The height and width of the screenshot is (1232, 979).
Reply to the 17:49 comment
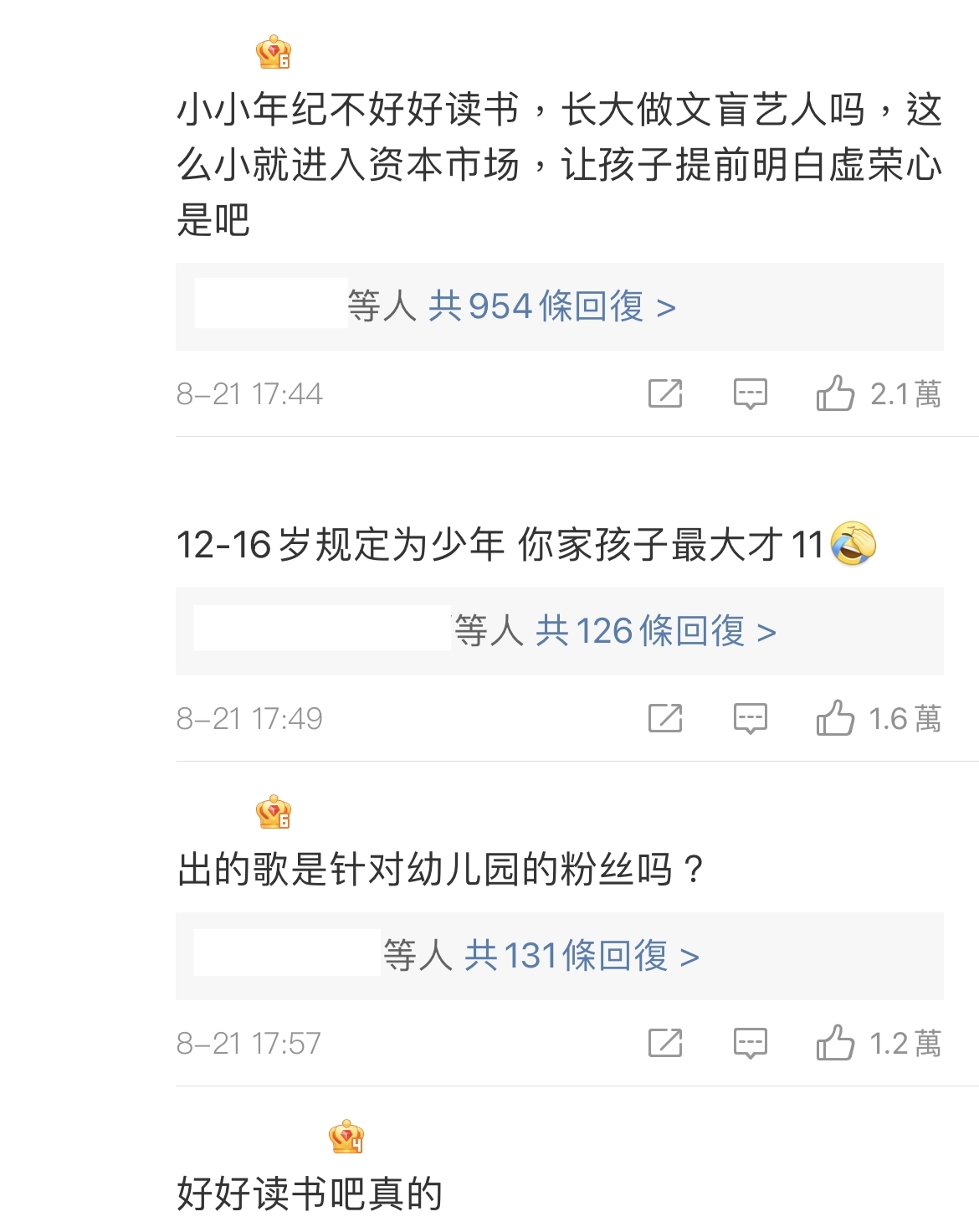pyautogui.click(x=750, y=718)
